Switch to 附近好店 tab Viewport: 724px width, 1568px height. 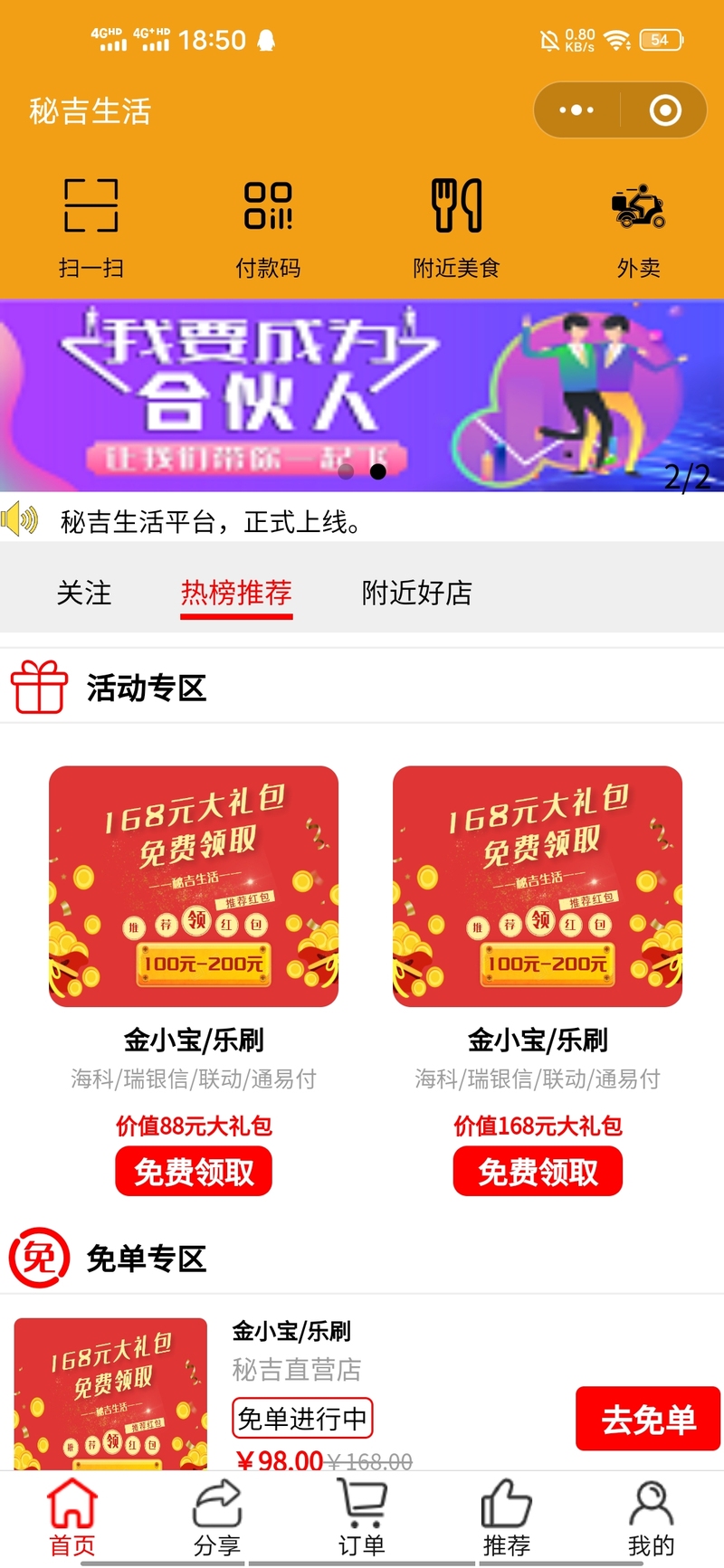click(x=416, y=593)
